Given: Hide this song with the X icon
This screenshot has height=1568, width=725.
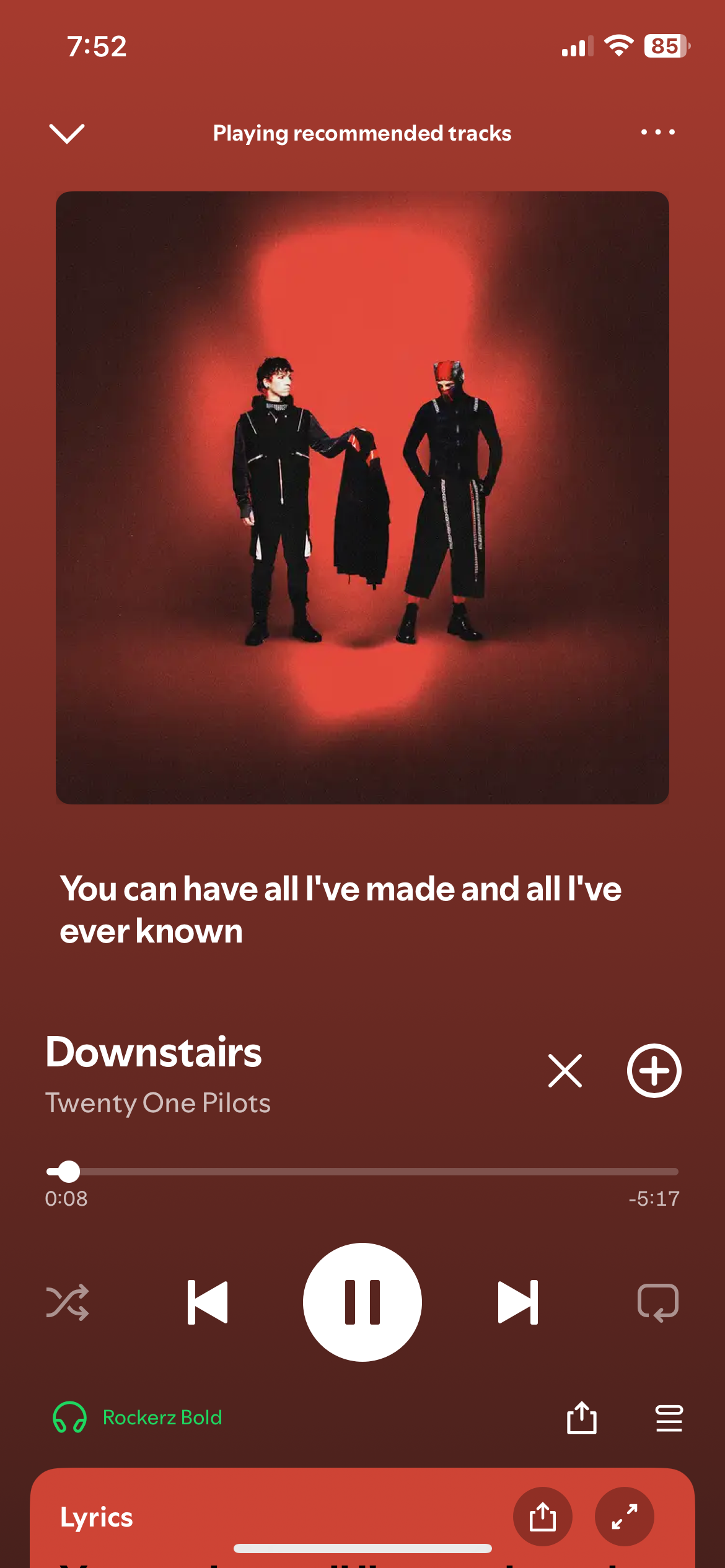Looking at the screenshot, I should click(x=565, y=1071).
